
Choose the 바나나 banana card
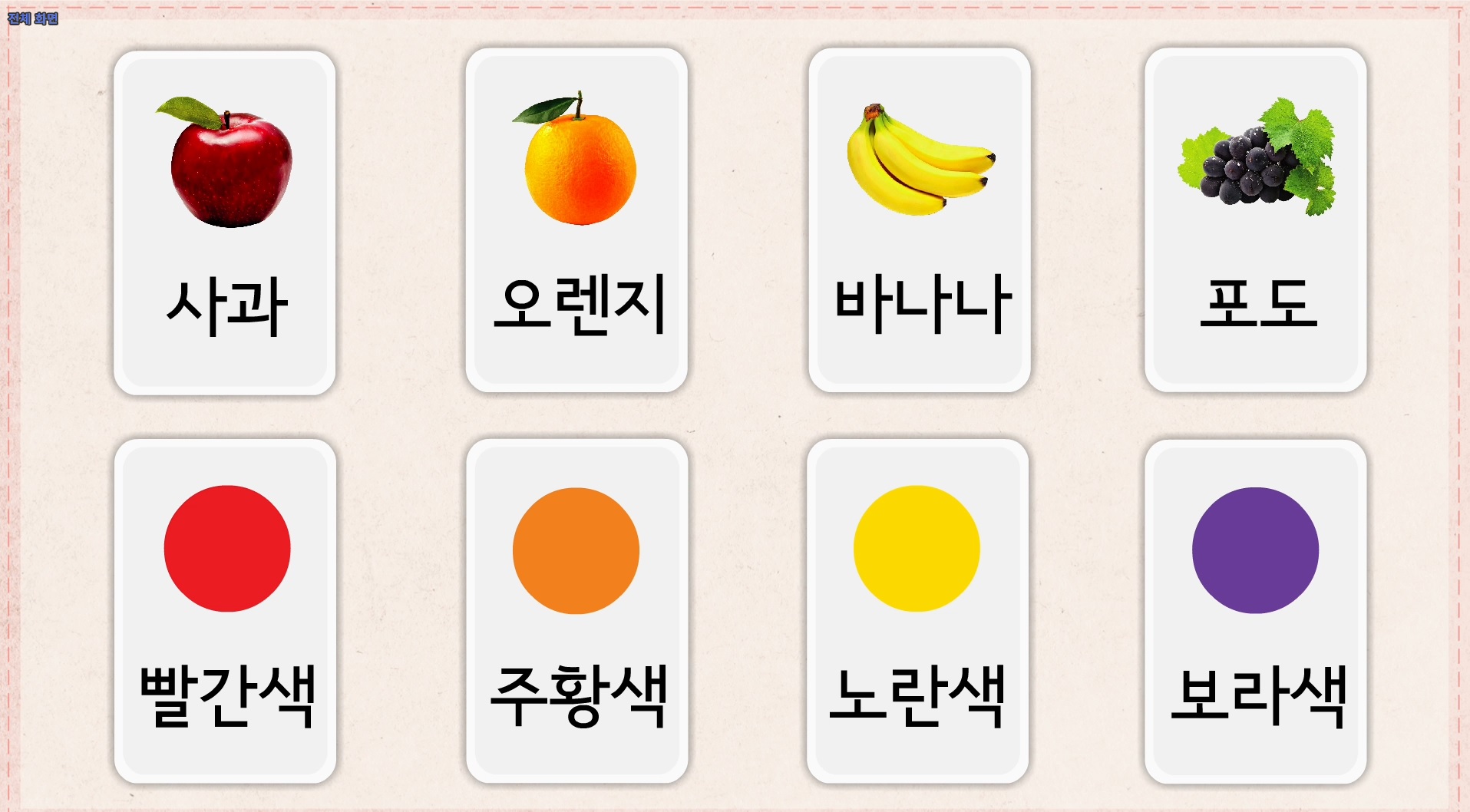point(919,220)
